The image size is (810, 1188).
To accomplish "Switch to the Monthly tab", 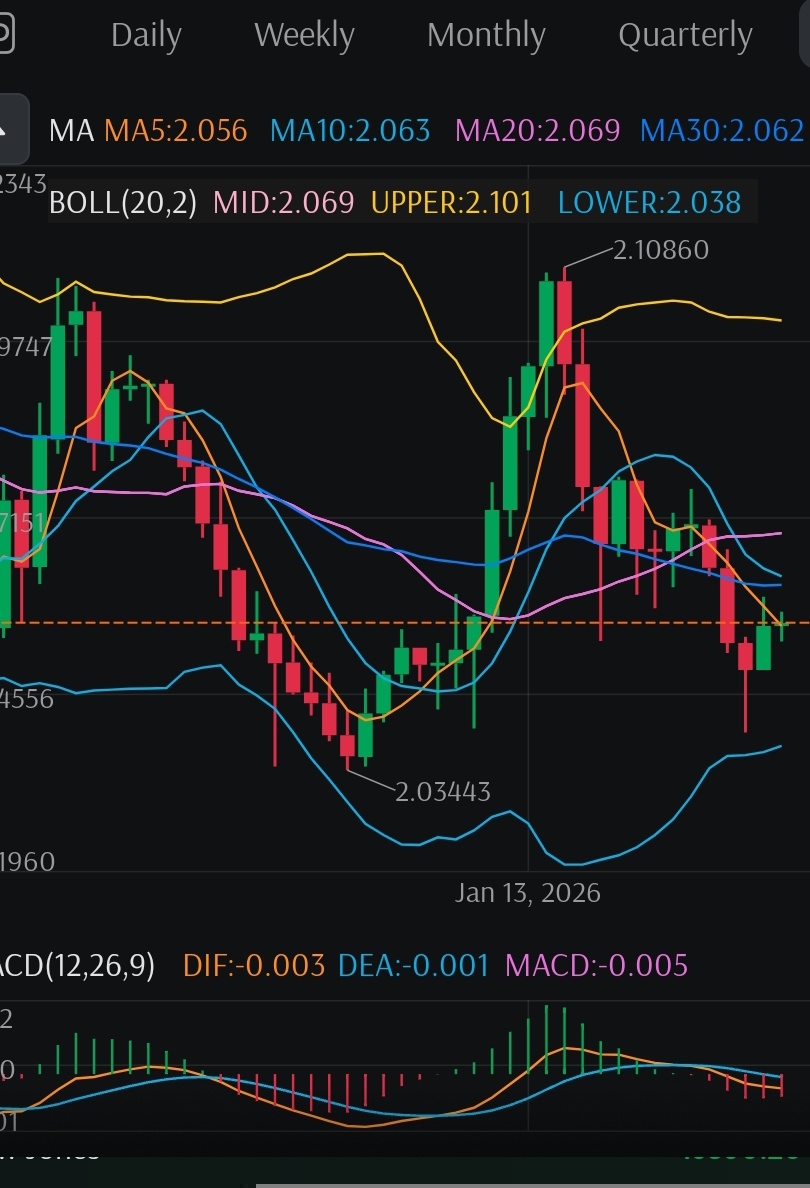I will point(486,35).
